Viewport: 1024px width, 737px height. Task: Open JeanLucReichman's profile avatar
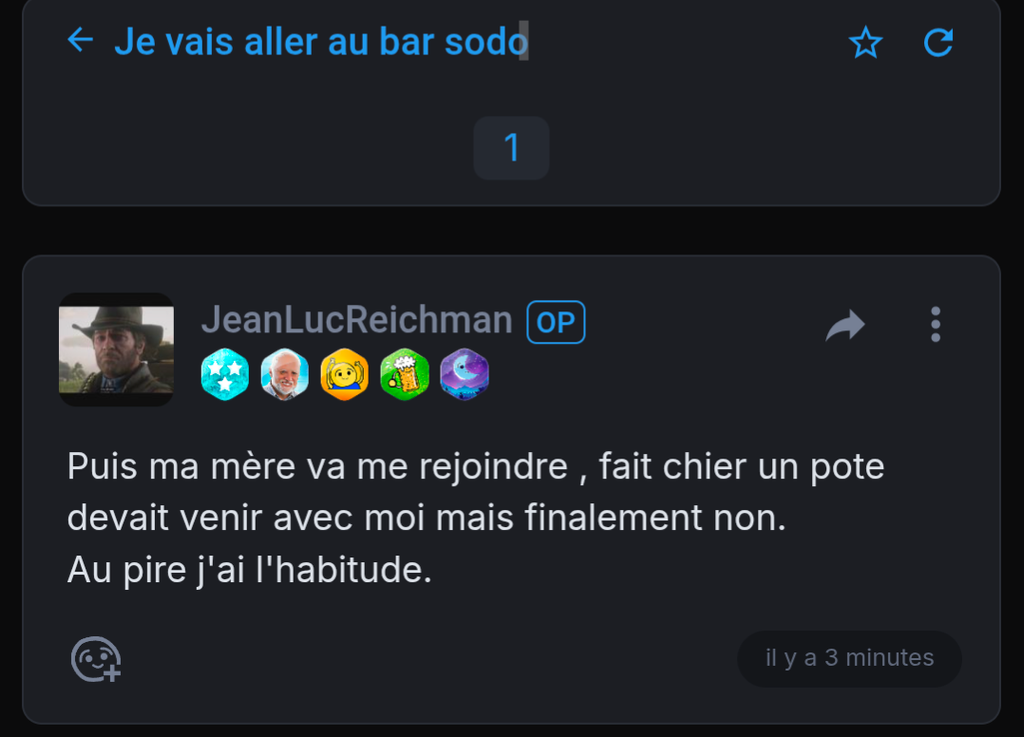click(x=116, y=349)
